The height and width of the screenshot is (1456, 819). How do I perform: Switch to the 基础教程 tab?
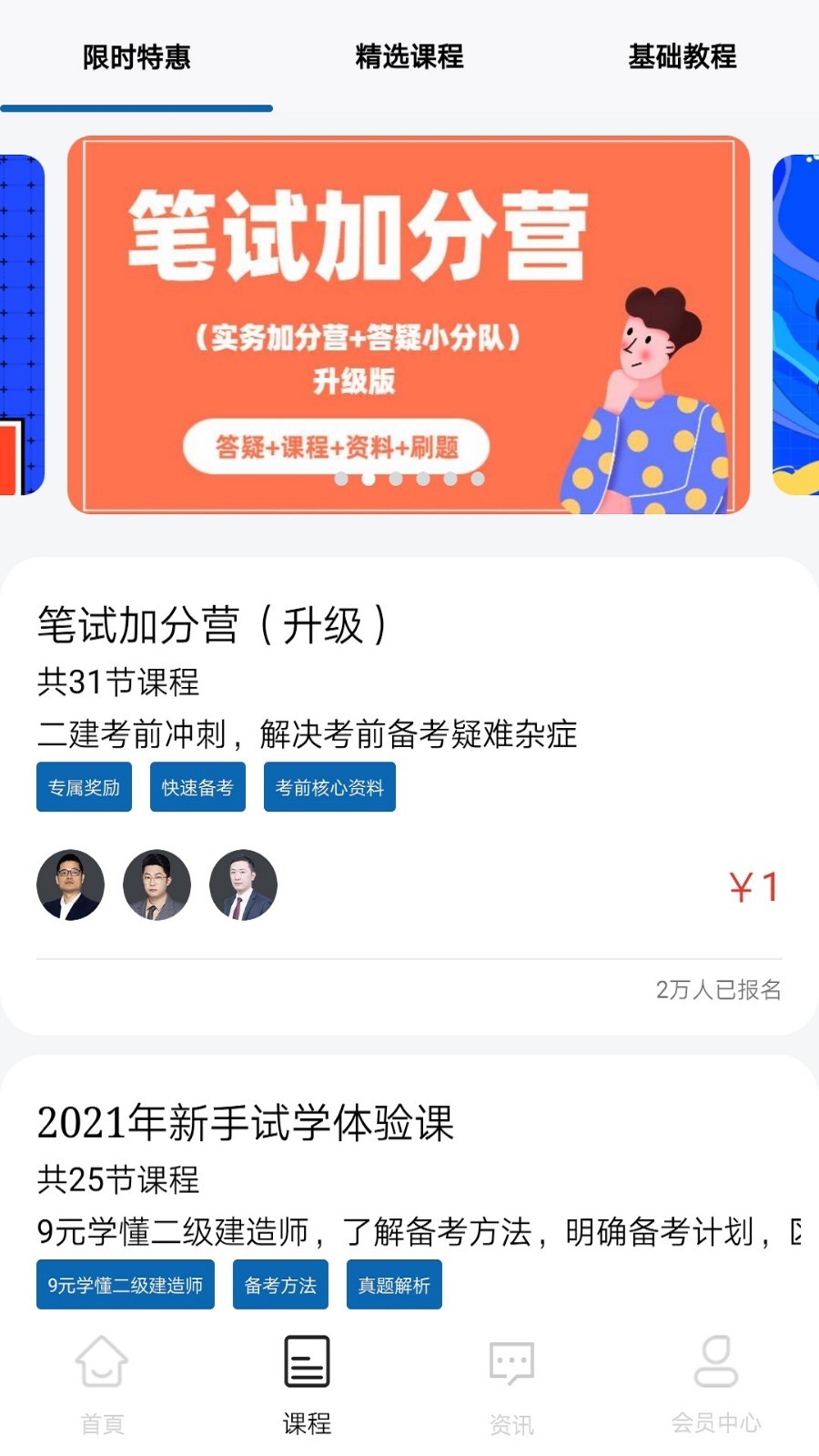pyautogui.click(x=682, y=56)
